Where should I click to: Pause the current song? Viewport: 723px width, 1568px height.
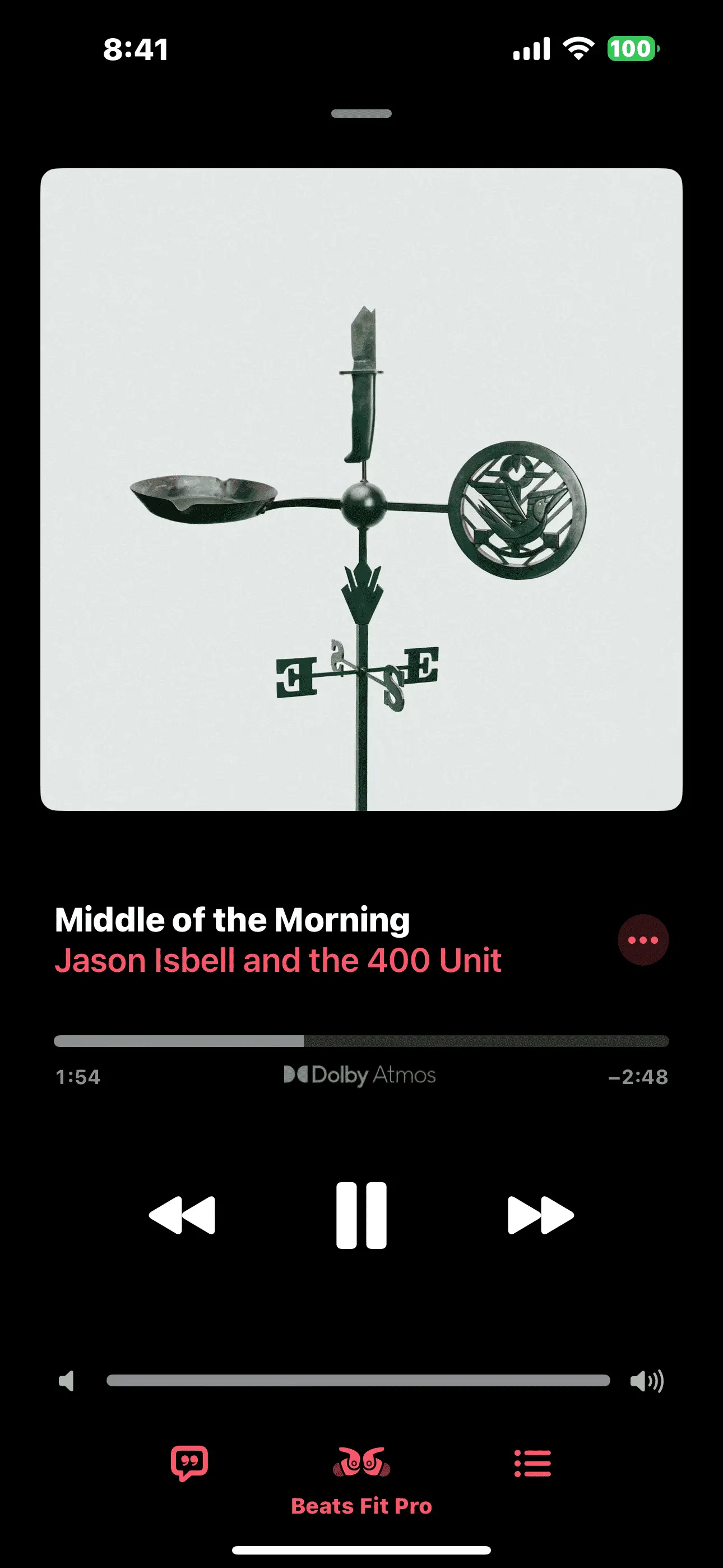pyautogui.click(x=361, y=1216)
